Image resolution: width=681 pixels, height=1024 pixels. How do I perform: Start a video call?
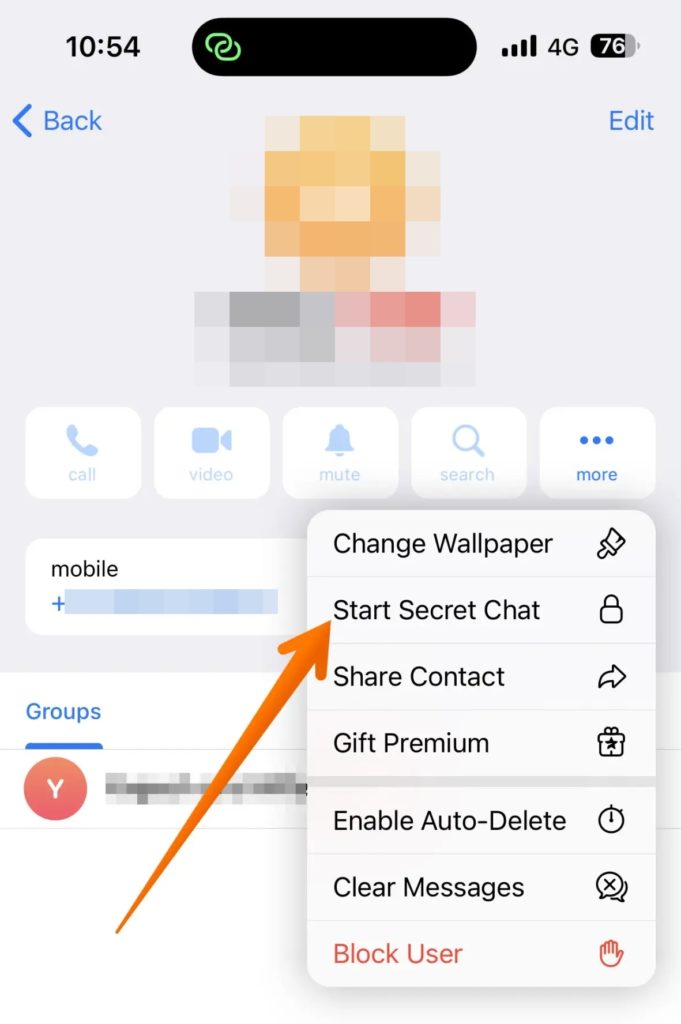click(x=211, y=453)
